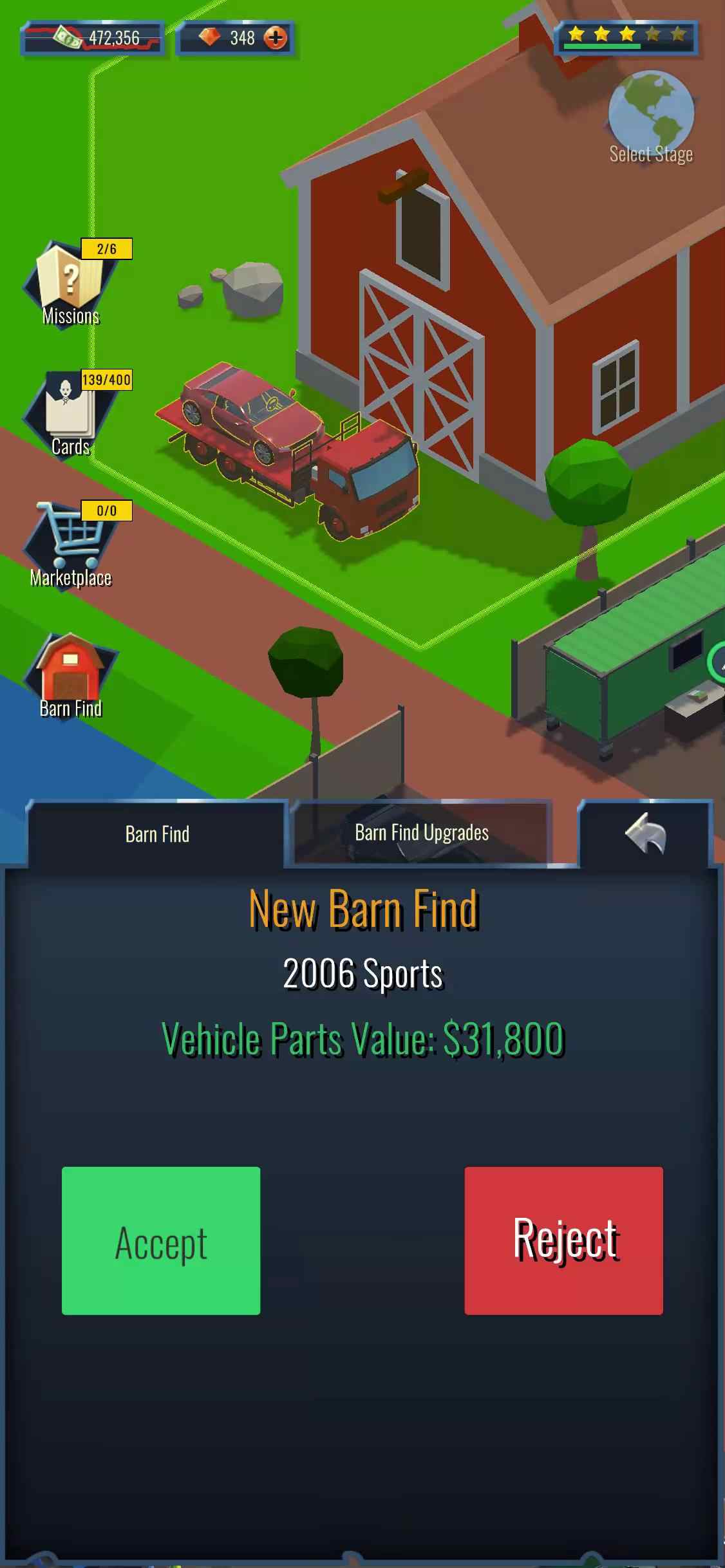This screenshot has height=1568, width=725.
Task: Open the Barn Find side icon
Action: 70,677
